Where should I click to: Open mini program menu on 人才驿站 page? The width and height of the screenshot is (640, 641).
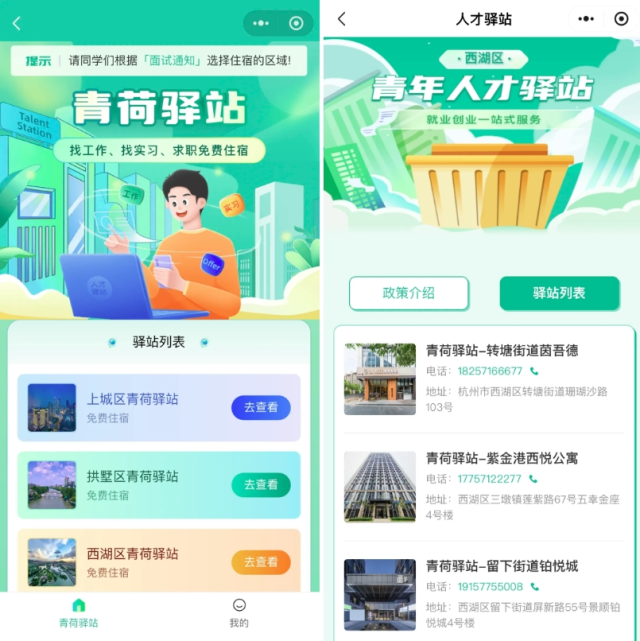(x=587, y=19)
